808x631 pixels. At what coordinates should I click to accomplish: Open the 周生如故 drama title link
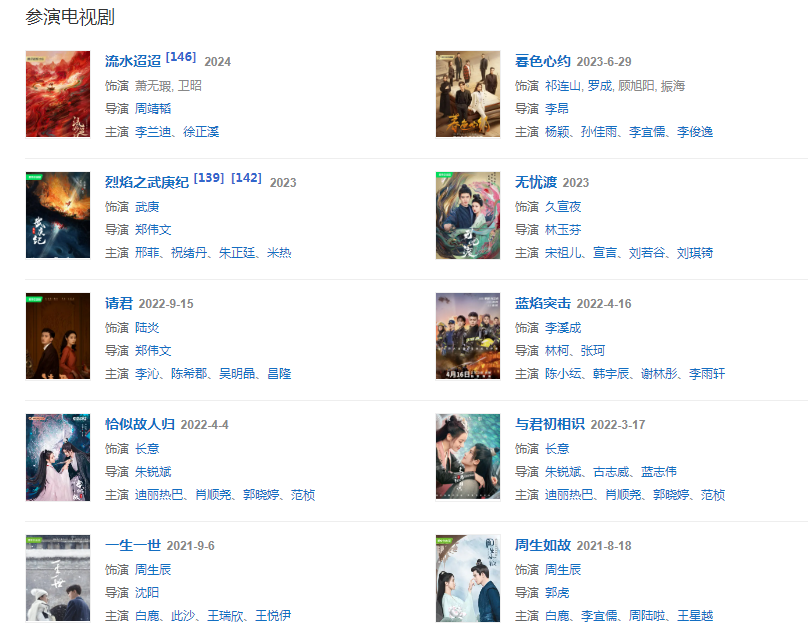(542, 545)
